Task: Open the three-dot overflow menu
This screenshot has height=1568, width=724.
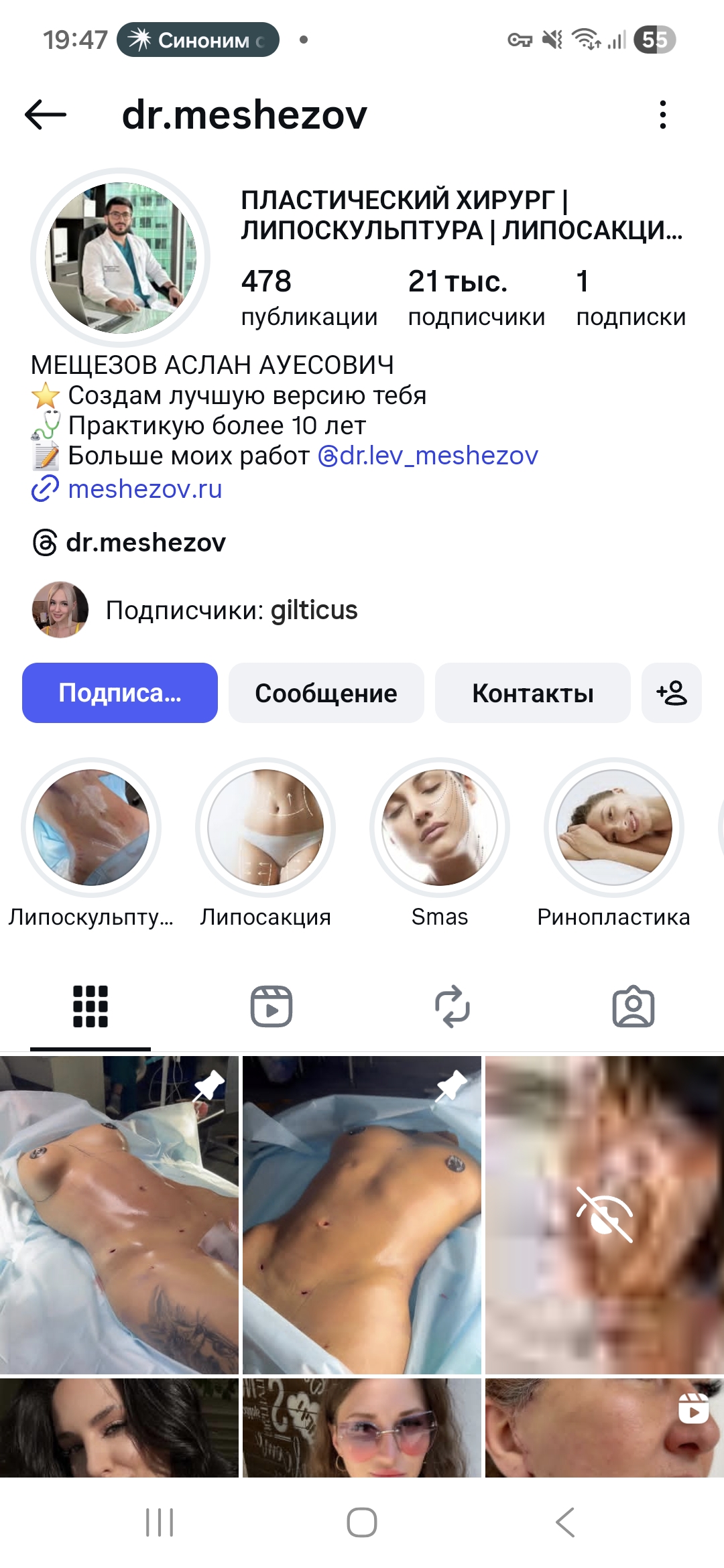Action: tap(662, 115)
